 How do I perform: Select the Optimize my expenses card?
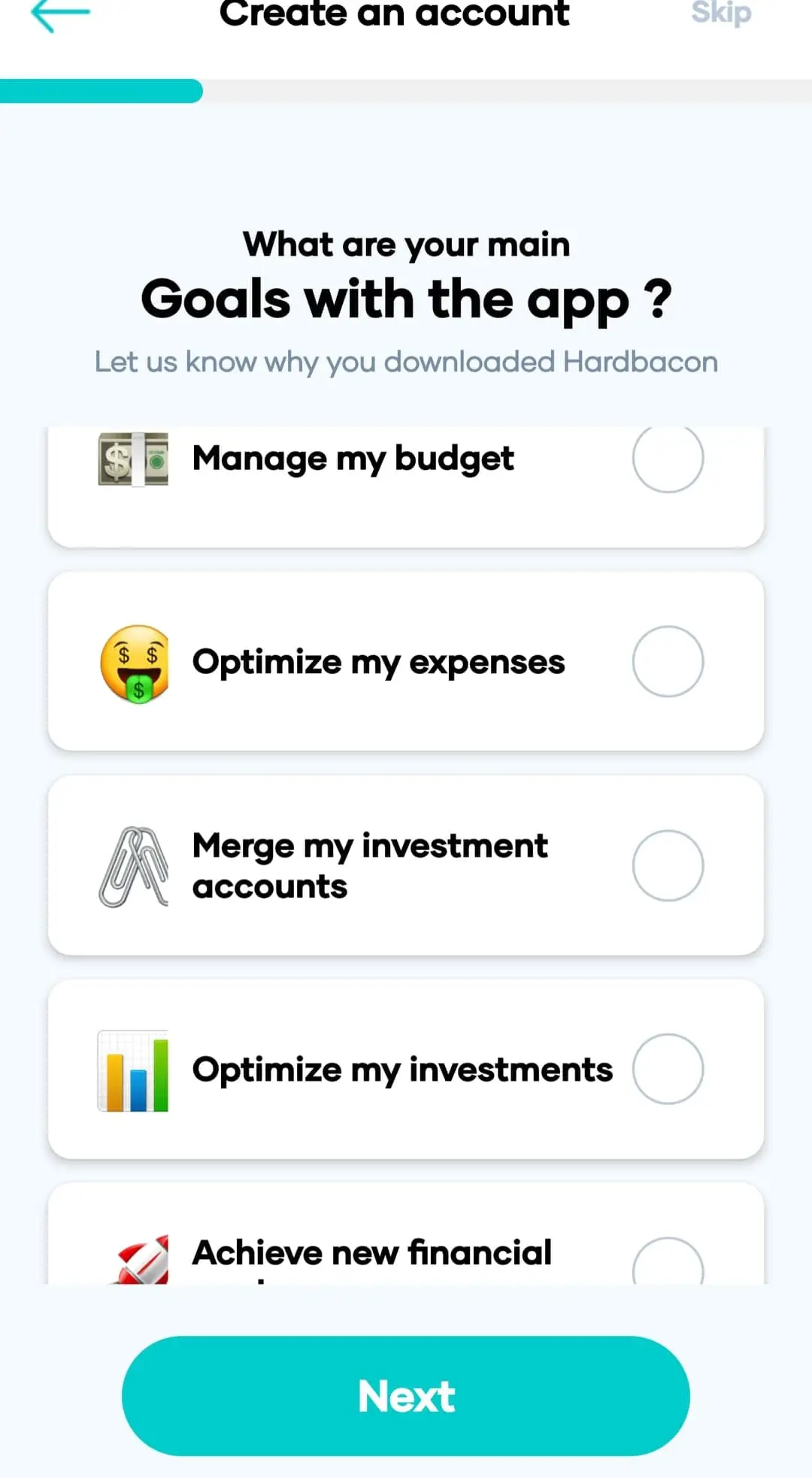point(406,662)
